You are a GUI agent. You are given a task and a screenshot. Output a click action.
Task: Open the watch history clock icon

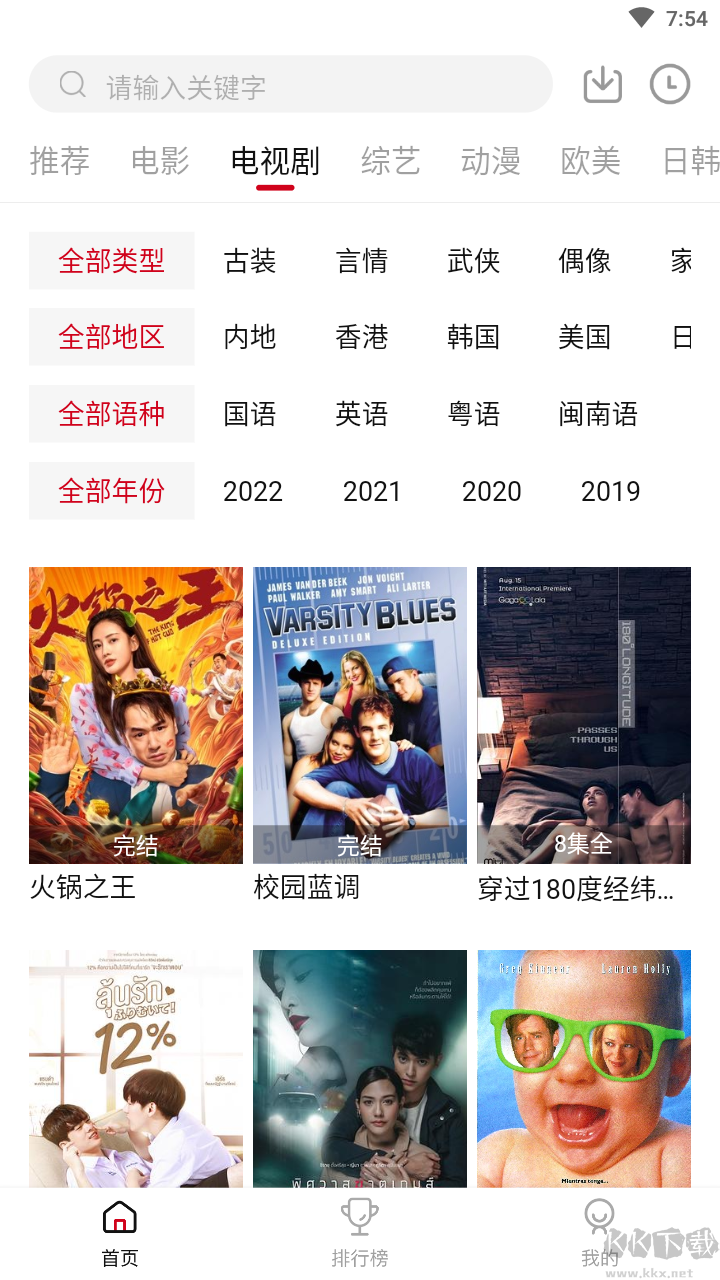click(670, 85)
